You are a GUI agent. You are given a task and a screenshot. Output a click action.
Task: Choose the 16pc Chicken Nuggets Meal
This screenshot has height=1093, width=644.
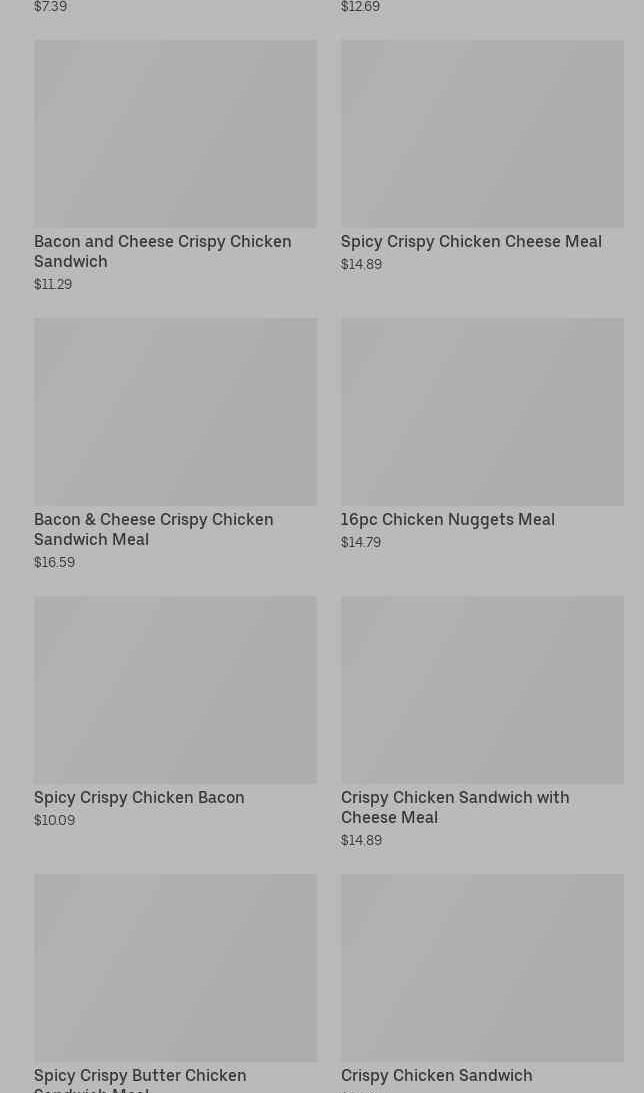pyautogui.click(x=482, y=434)
